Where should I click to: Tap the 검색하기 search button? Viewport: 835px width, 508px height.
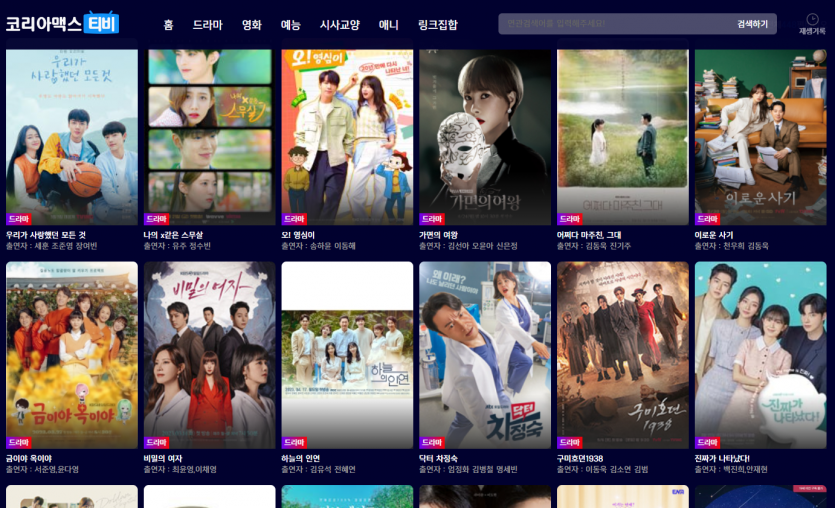pyautogui.click(x=753, y=24)
